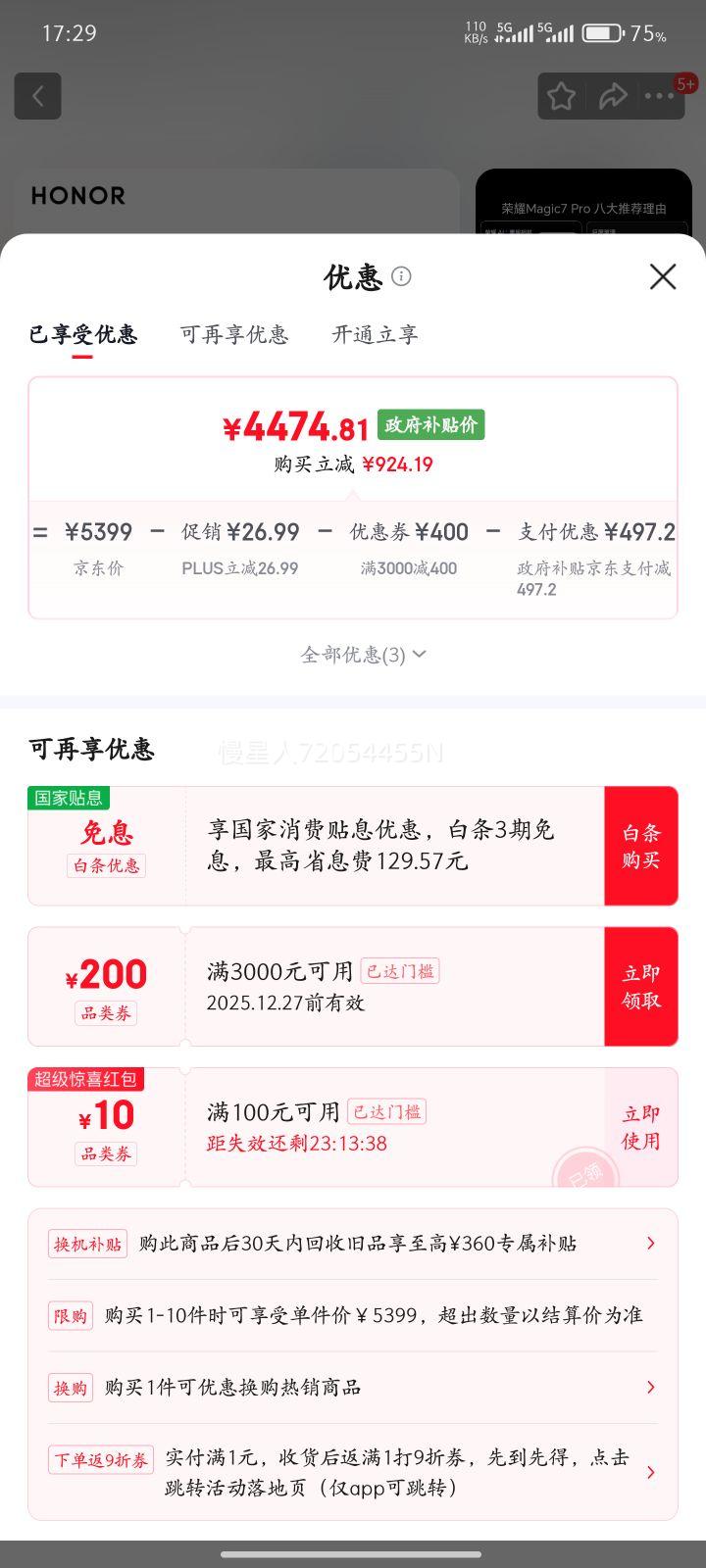The image size is (706, 1568).
Task: Close the 优惠 popup with the X
Action: click(x=663, y=277)
